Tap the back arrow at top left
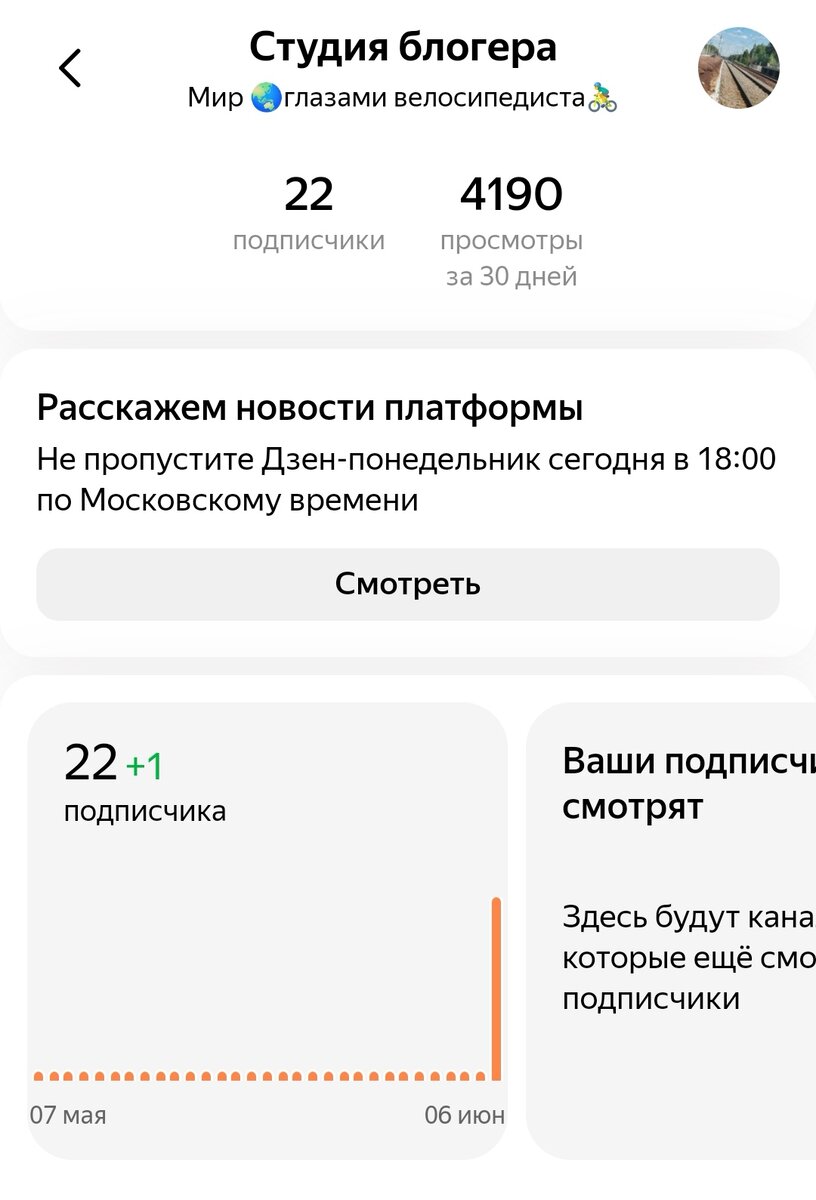This screenshot has width=816, height=1200. tap(68, 70)
